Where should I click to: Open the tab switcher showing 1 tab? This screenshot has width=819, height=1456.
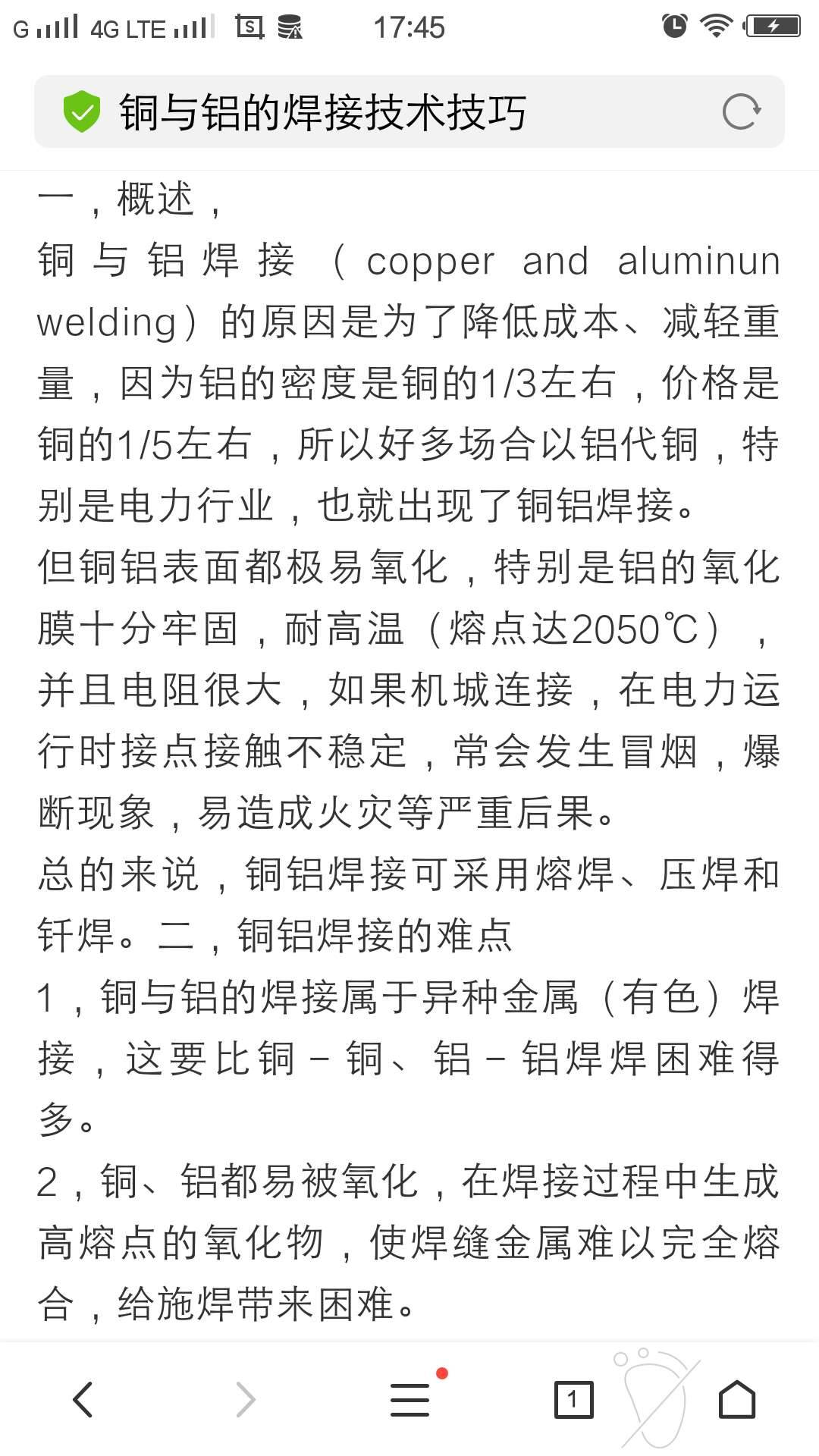tap(573, 1399)
